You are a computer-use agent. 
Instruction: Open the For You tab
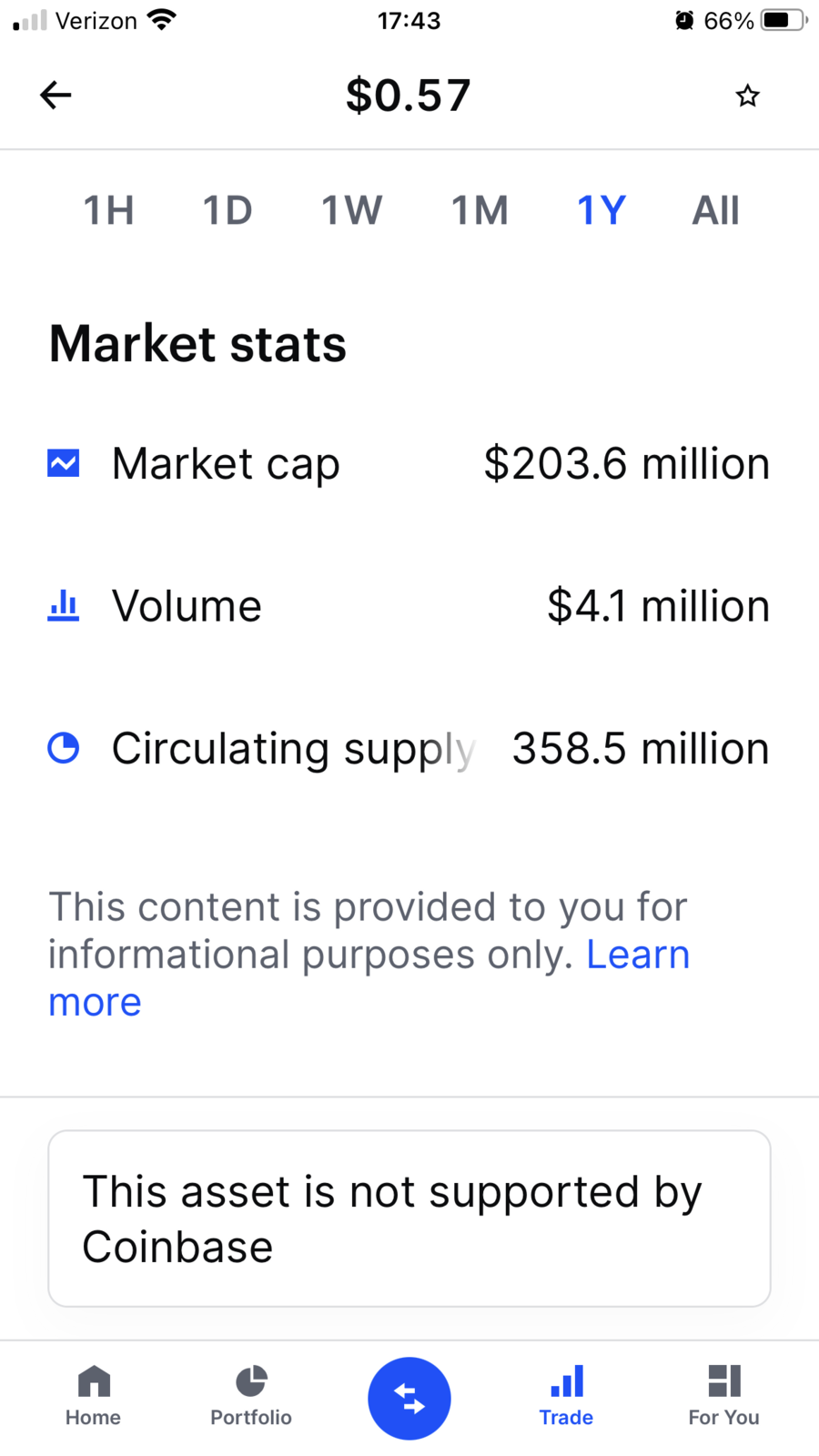click(x=723, y=1396)
